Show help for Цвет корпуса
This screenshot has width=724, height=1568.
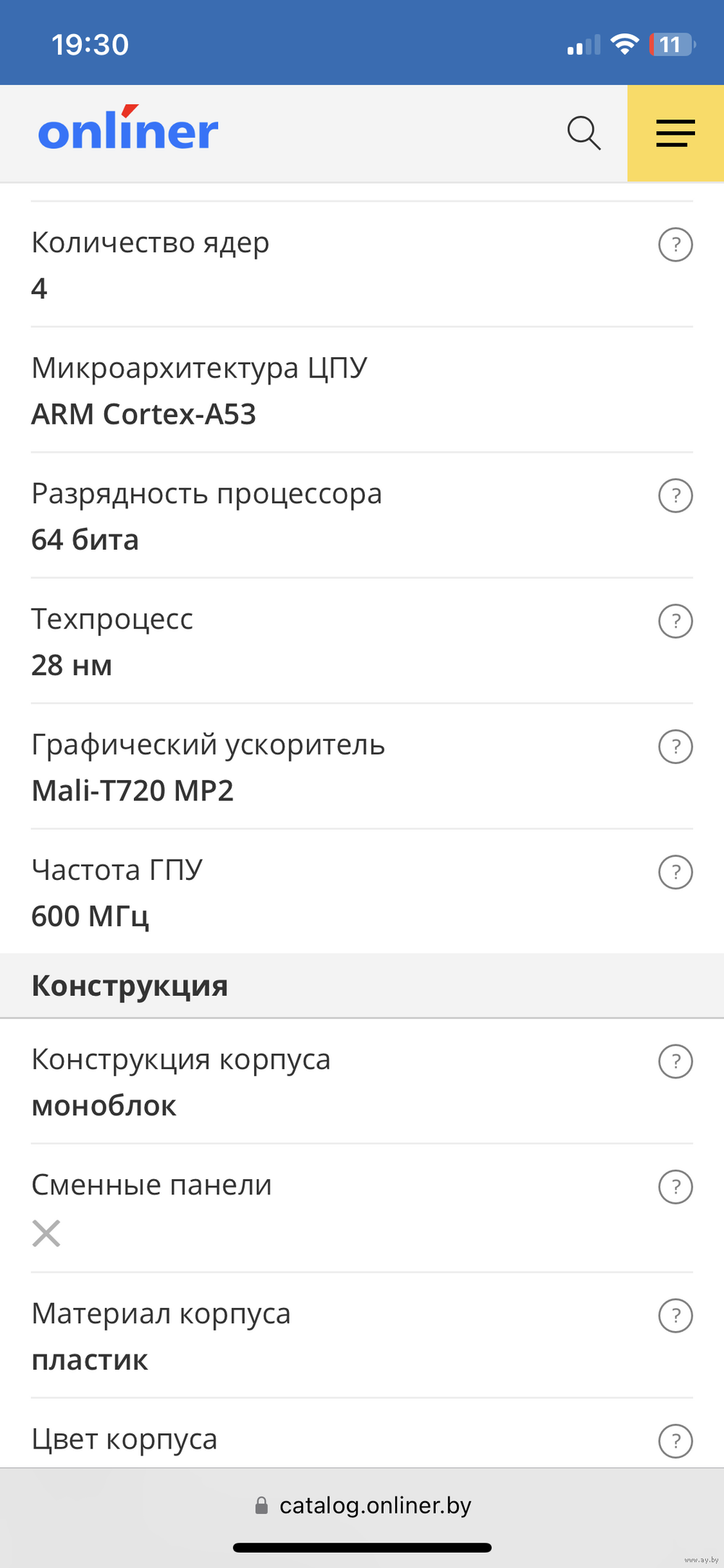click(x=675, y=1441)
